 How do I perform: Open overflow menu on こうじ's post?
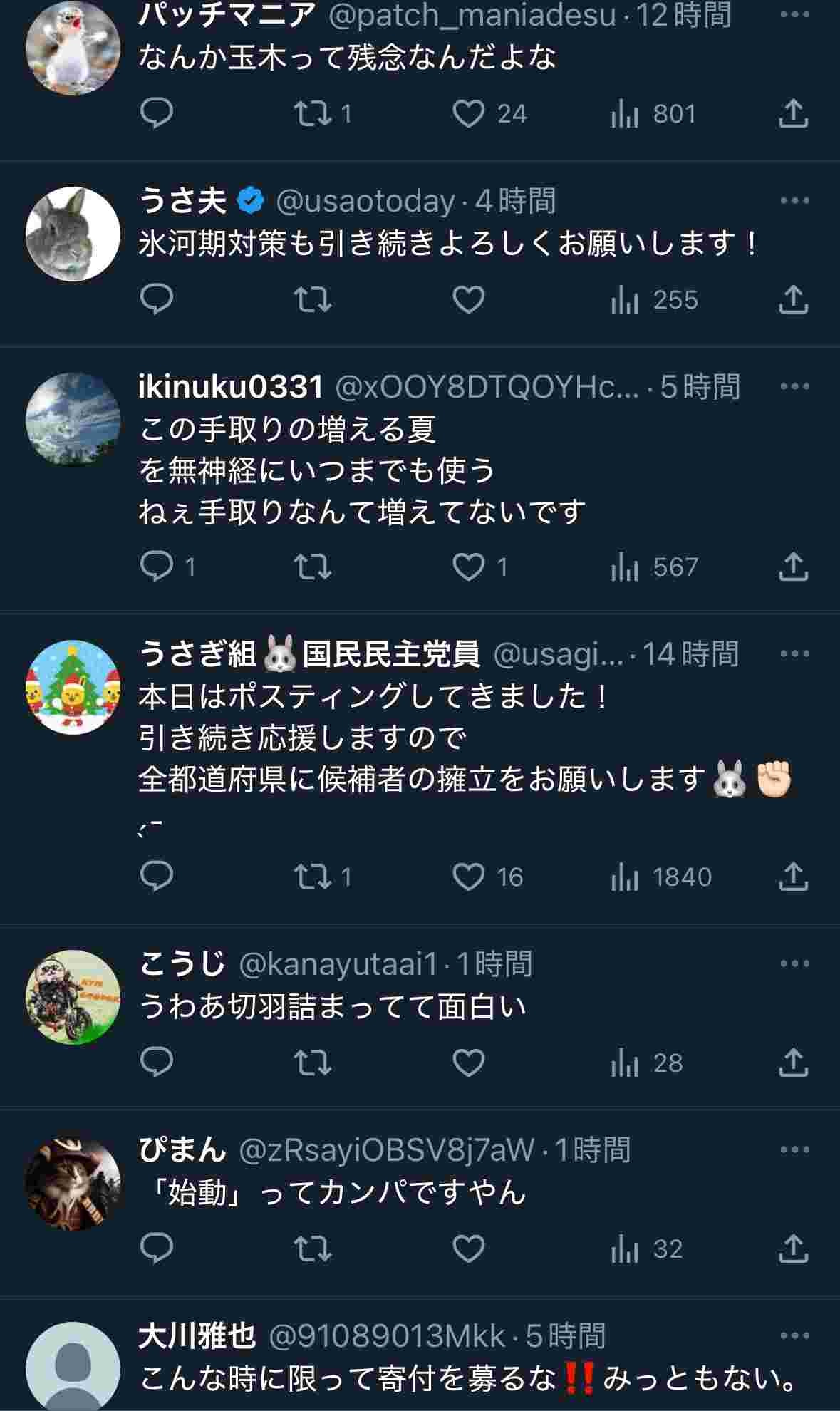click(794, 963)
